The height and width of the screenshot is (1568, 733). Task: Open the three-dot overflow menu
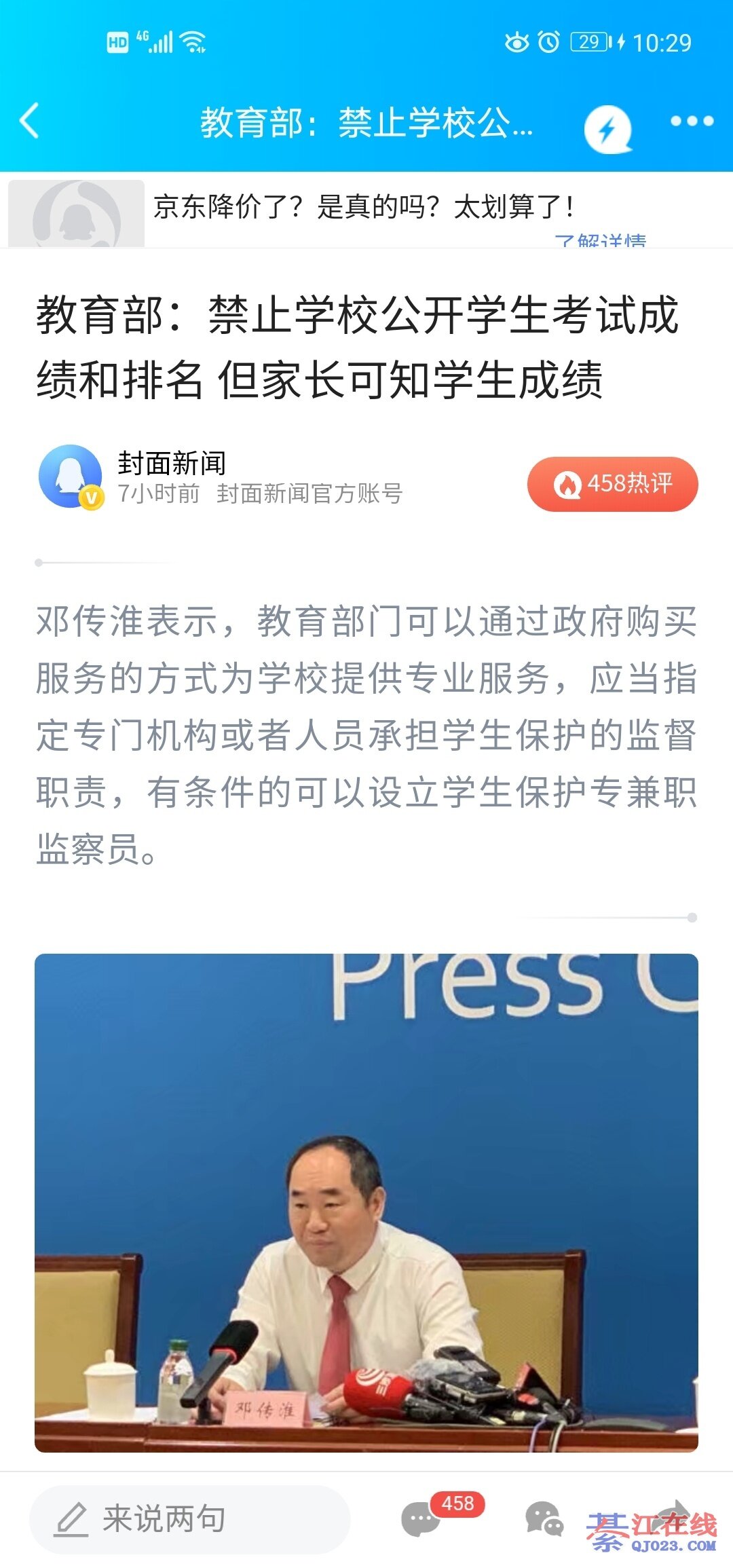(x=692, y=122)
